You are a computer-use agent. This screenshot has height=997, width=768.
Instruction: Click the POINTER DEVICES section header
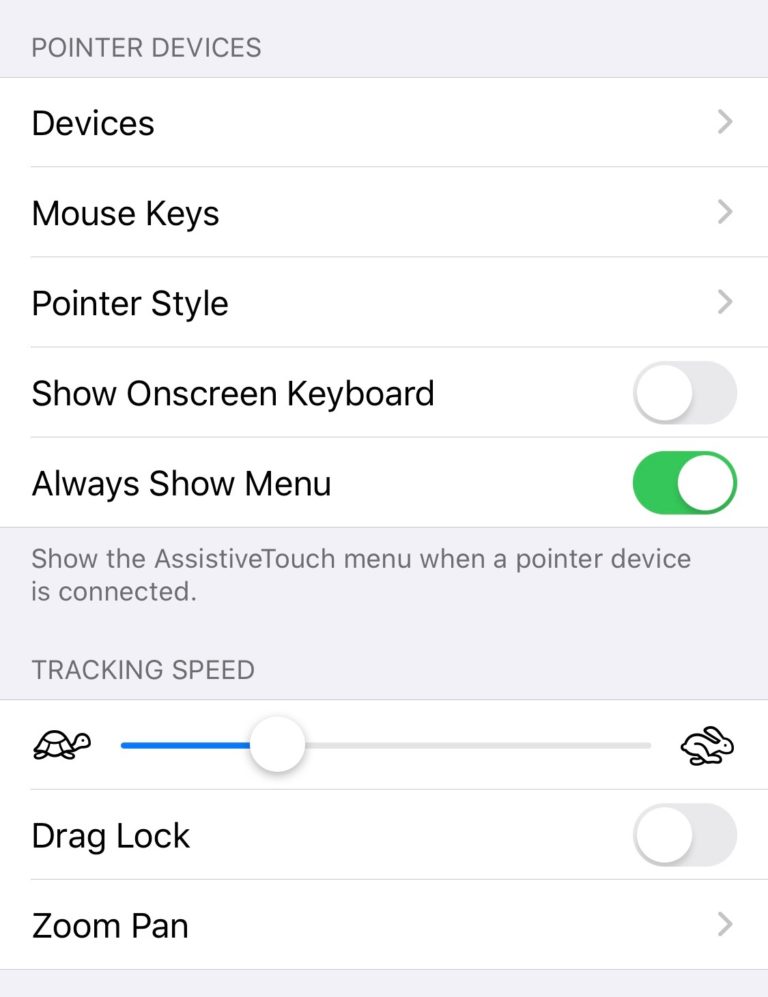tap(147, 47)
